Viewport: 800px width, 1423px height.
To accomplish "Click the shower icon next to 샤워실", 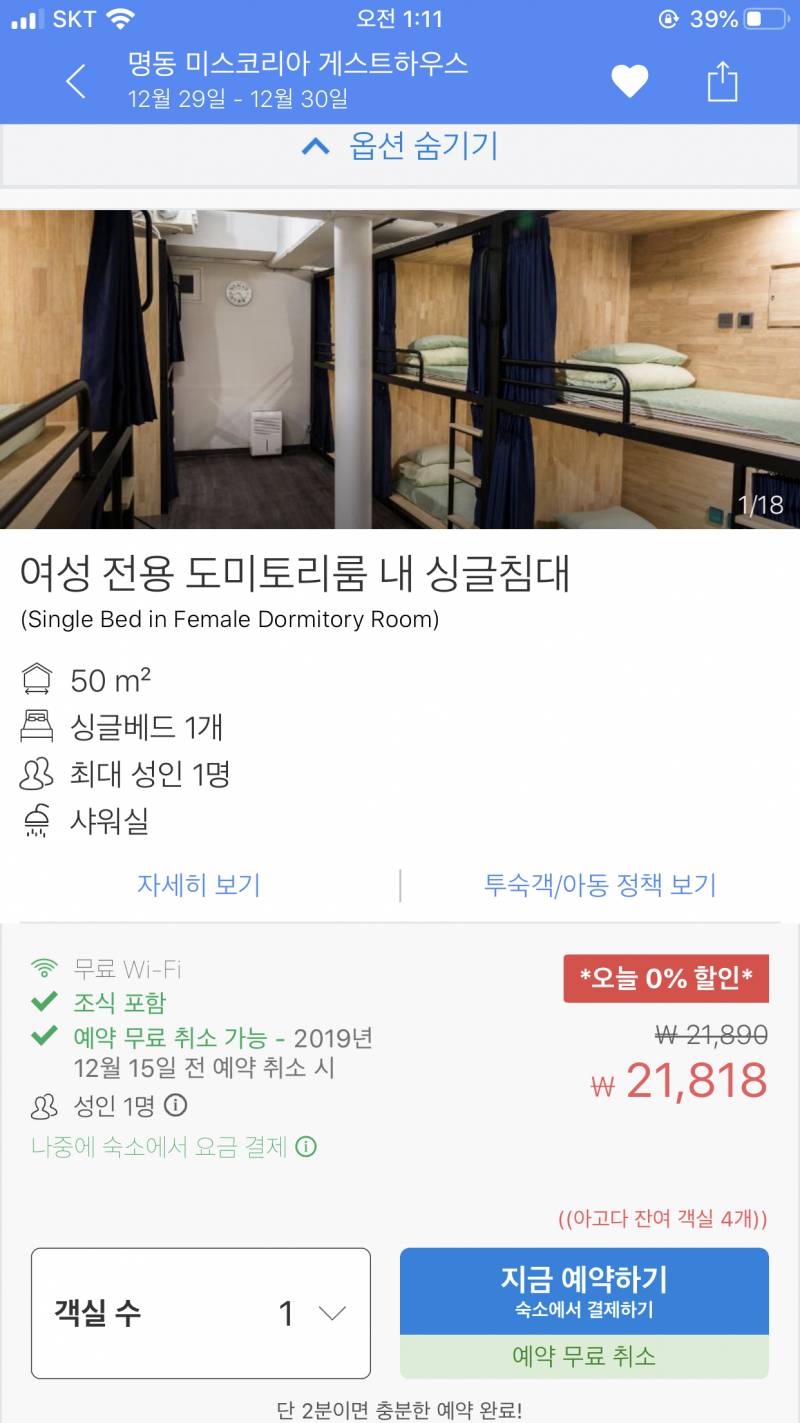I will 38,820.
